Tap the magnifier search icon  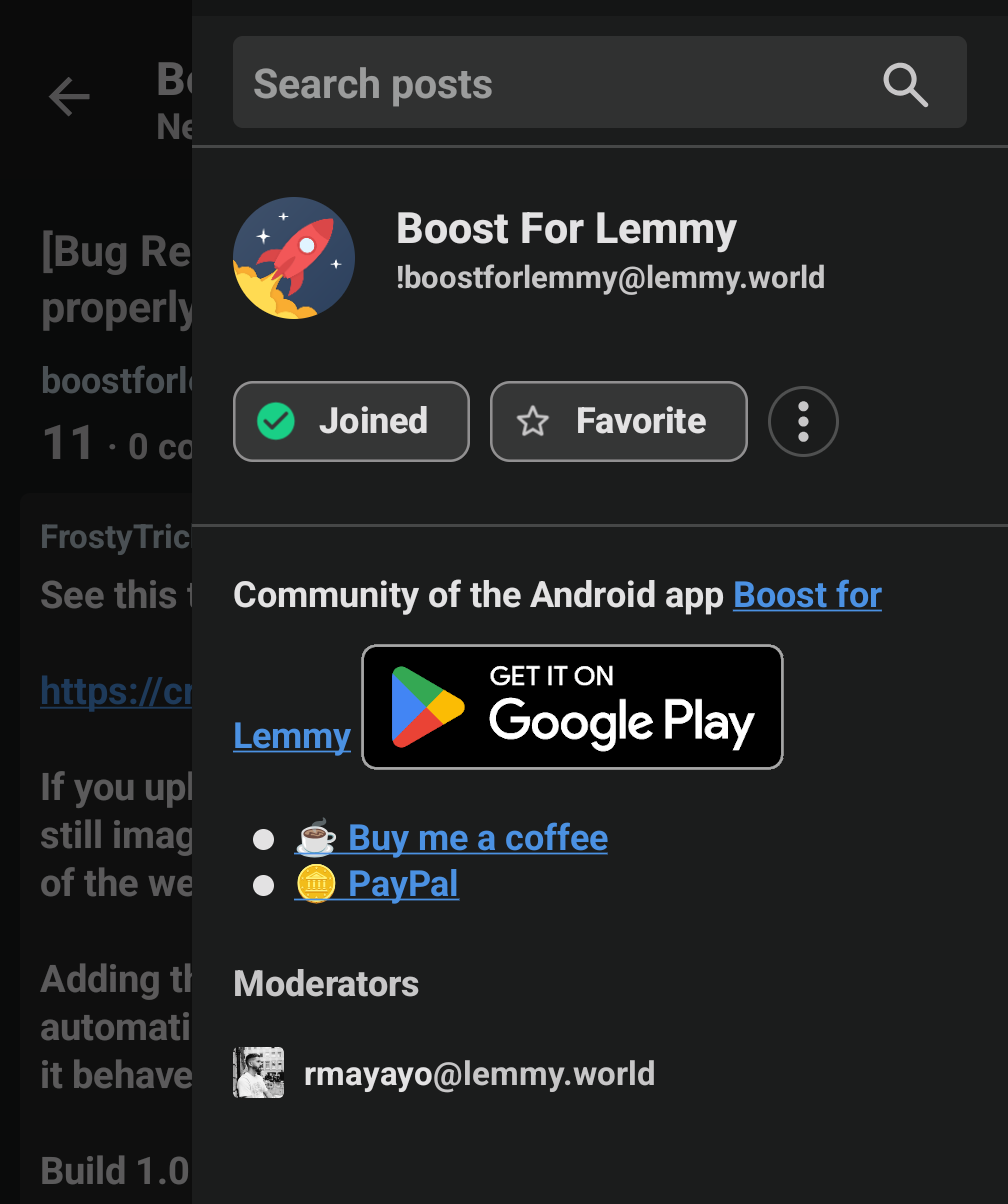point(905,84)
